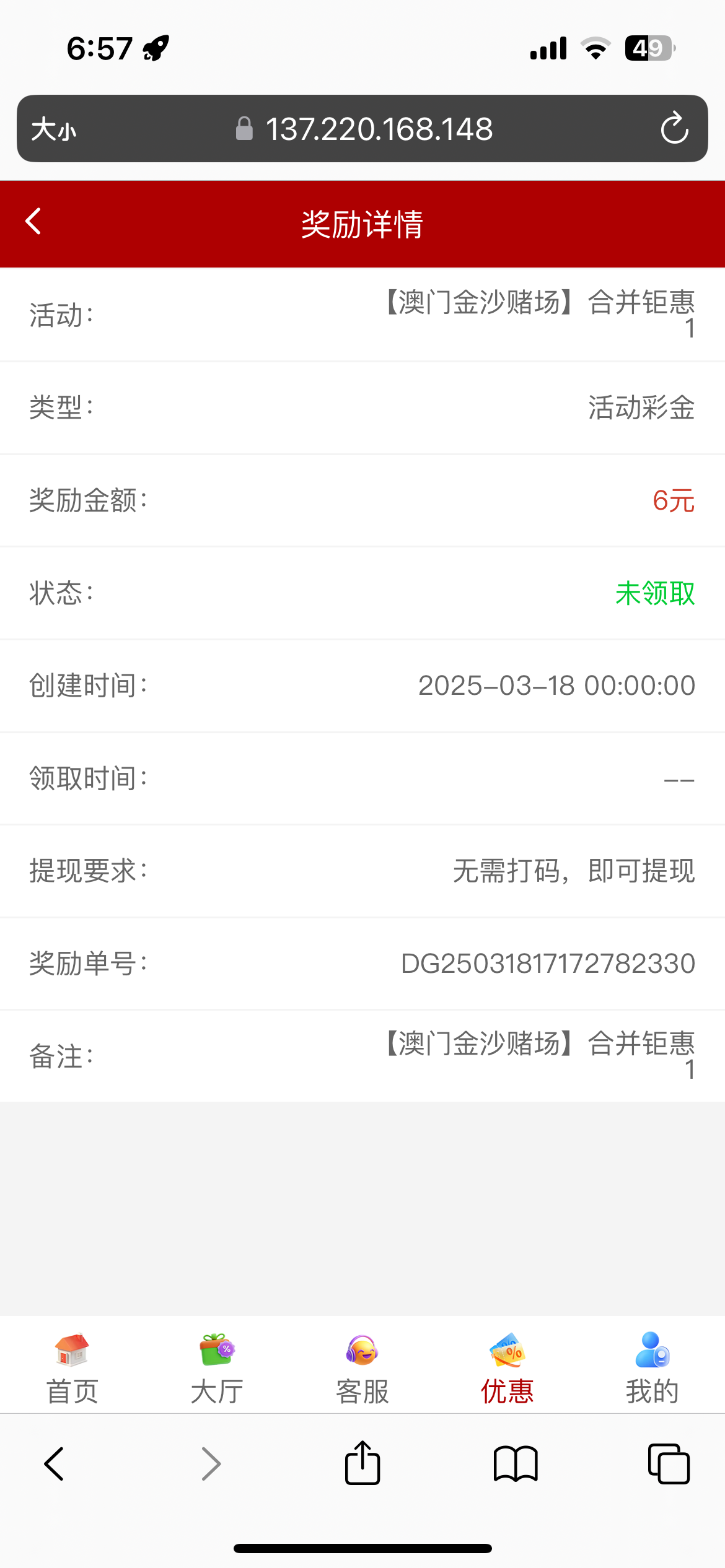Open the 我的 profile person icon
This screenshot has width=725, height=1568.
[652, 1353]
